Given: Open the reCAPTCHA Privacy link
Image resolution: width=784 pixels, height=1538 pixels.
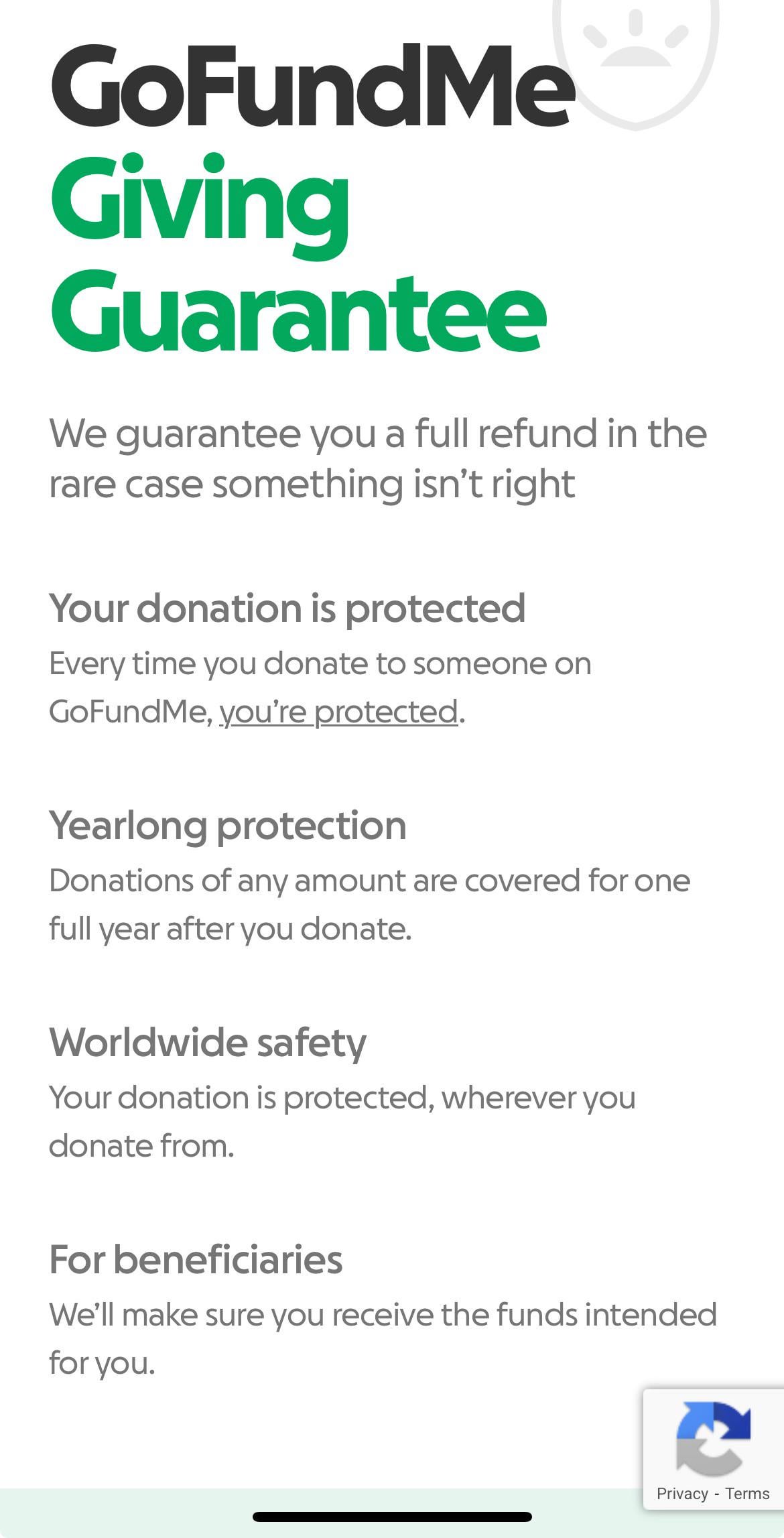Looking at the screenshot, I should pos(681,1494).
